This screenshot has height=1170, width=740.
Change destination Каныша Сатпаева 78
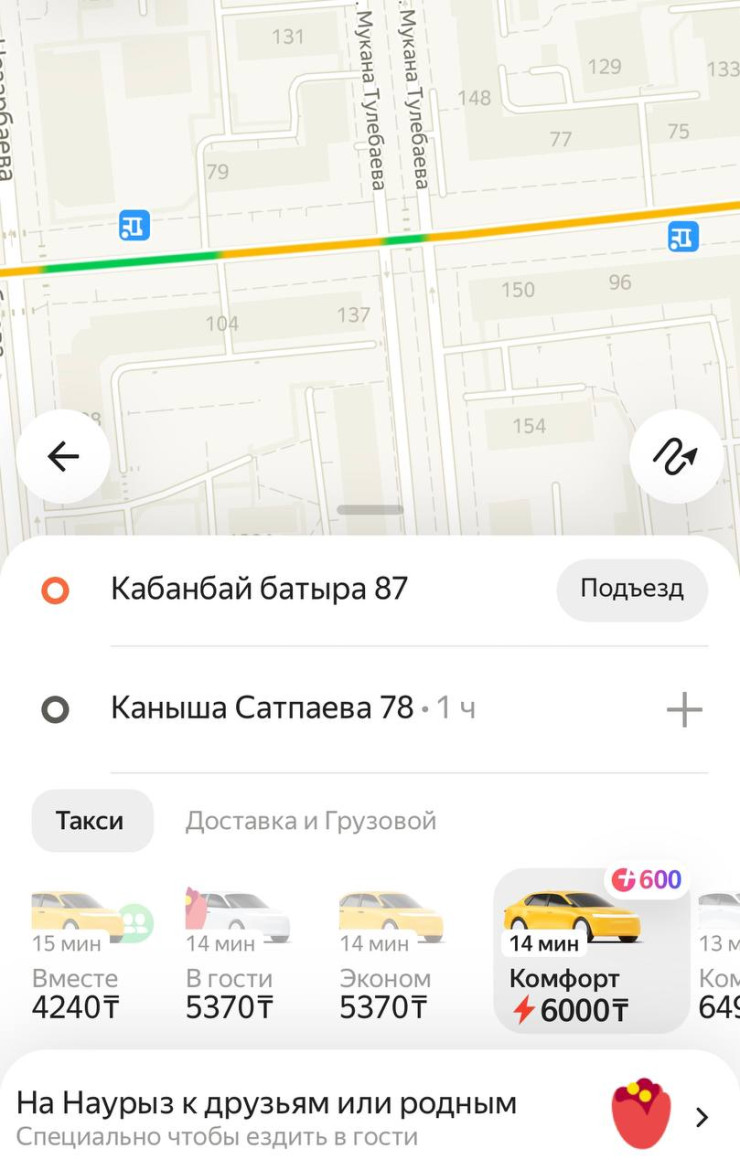[x=262, y=709]
